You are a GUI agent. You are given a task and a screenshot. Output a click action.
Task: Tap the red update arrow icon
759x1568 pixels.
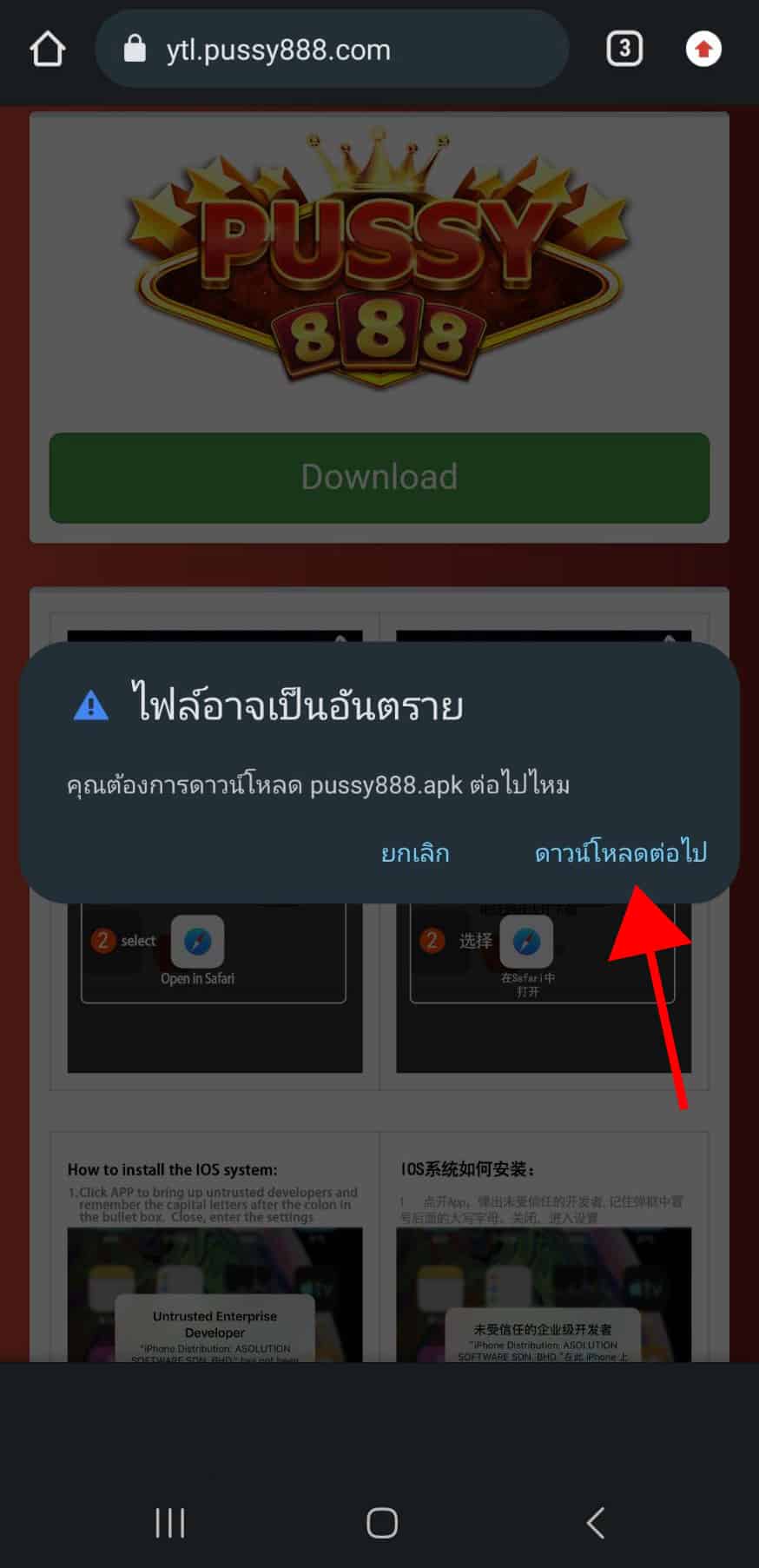tap(703, 50)
